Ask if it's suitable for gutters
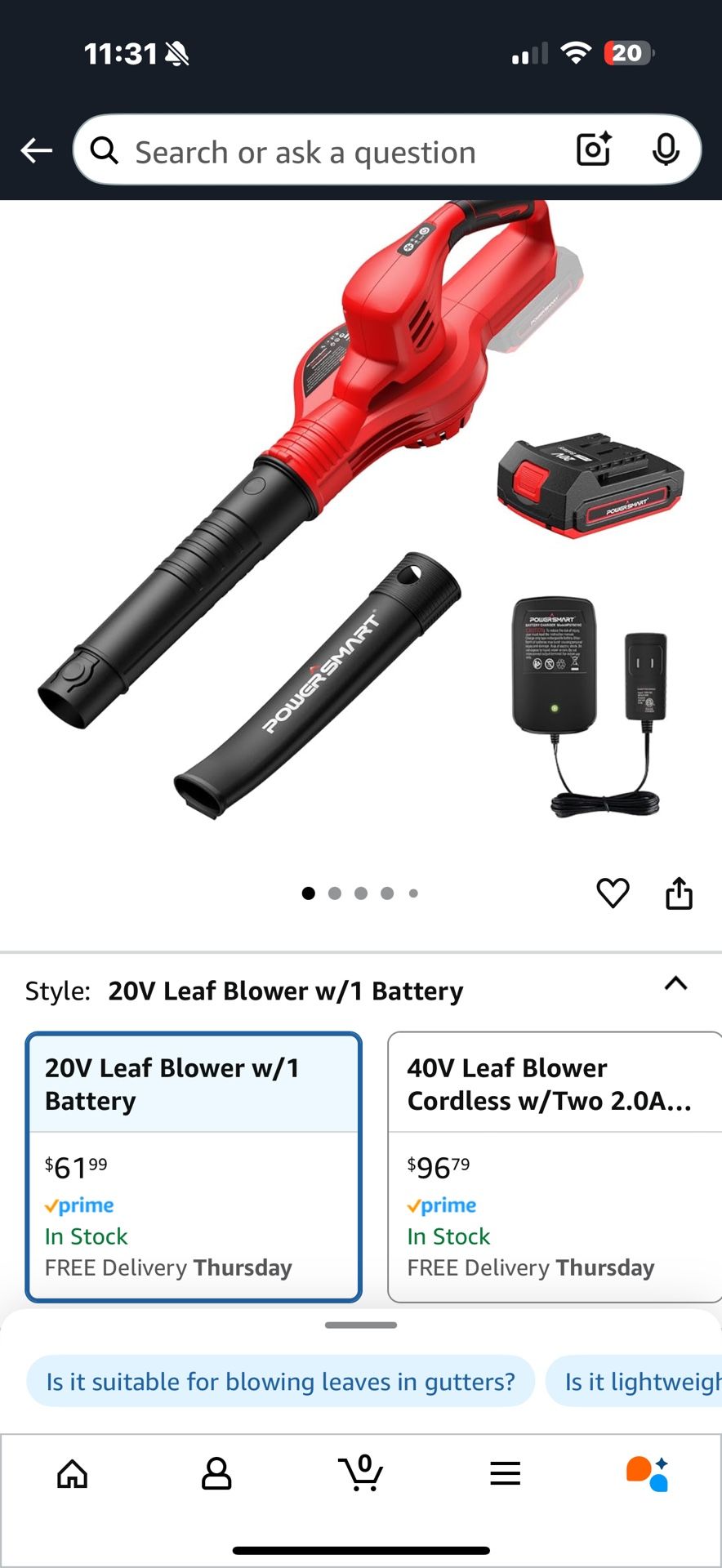The width and height of the screenshot is (722, 1568). pyautogui.click(x=280, y=1381)
